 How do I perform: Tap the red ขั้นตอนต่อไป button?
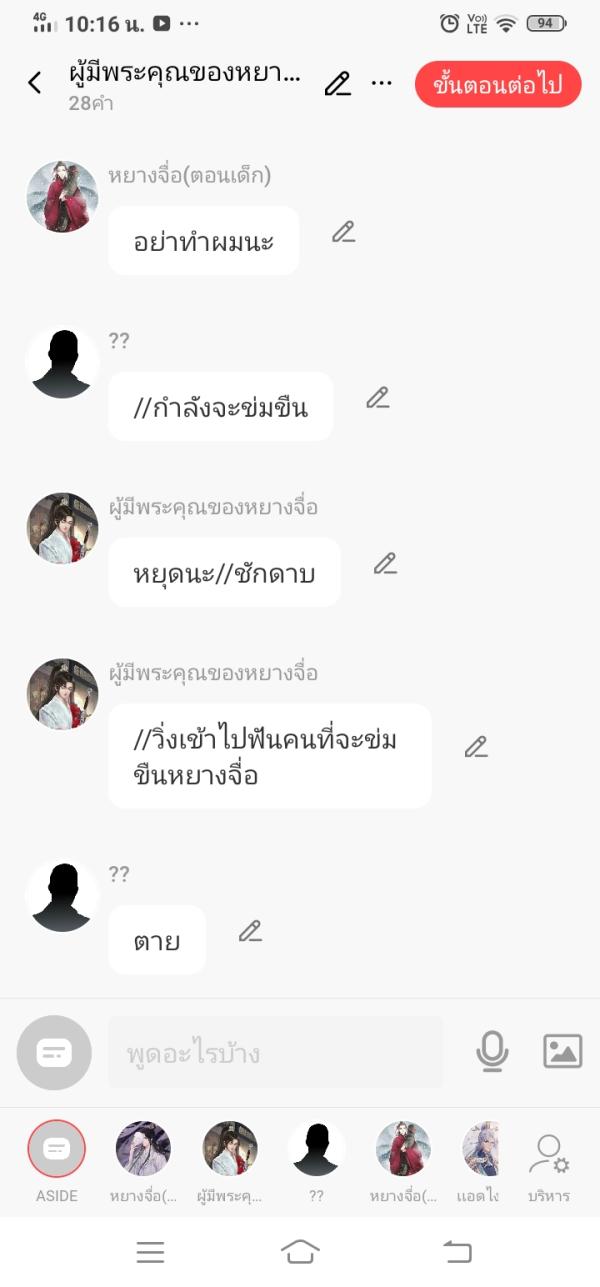click(498, 85)
